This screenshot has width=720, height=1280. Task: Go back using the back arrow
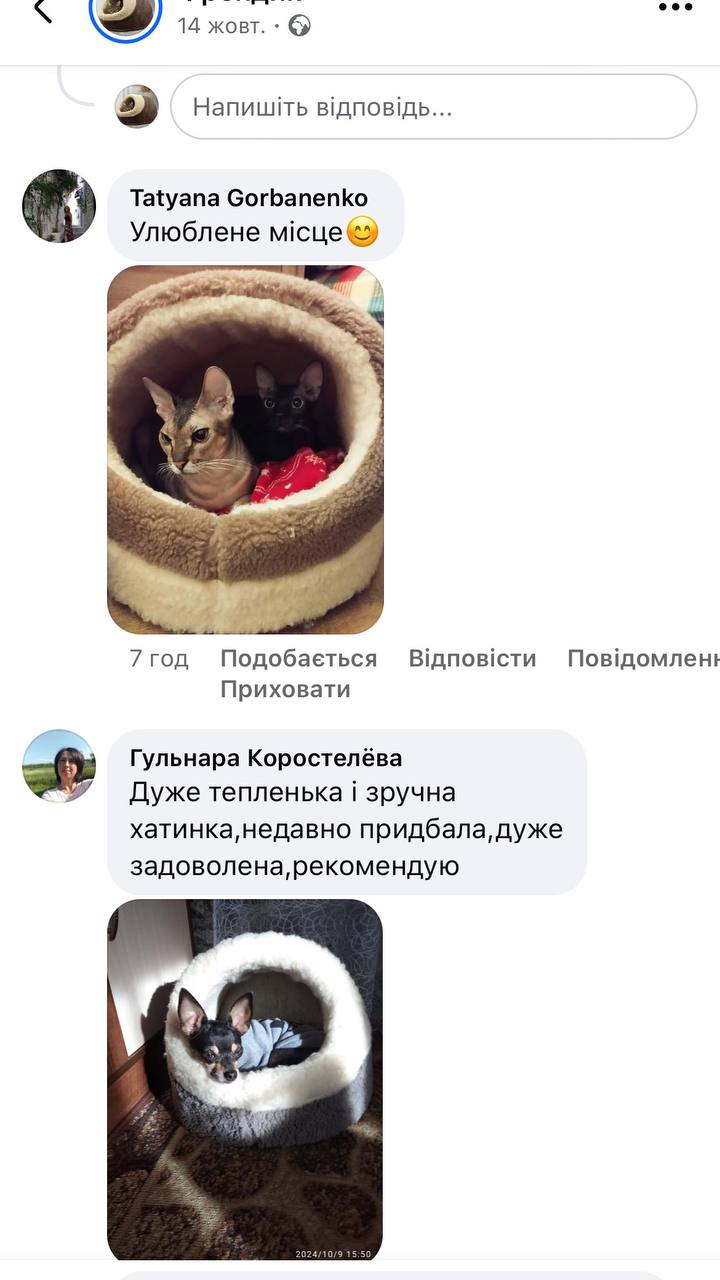tap(42, 10)
